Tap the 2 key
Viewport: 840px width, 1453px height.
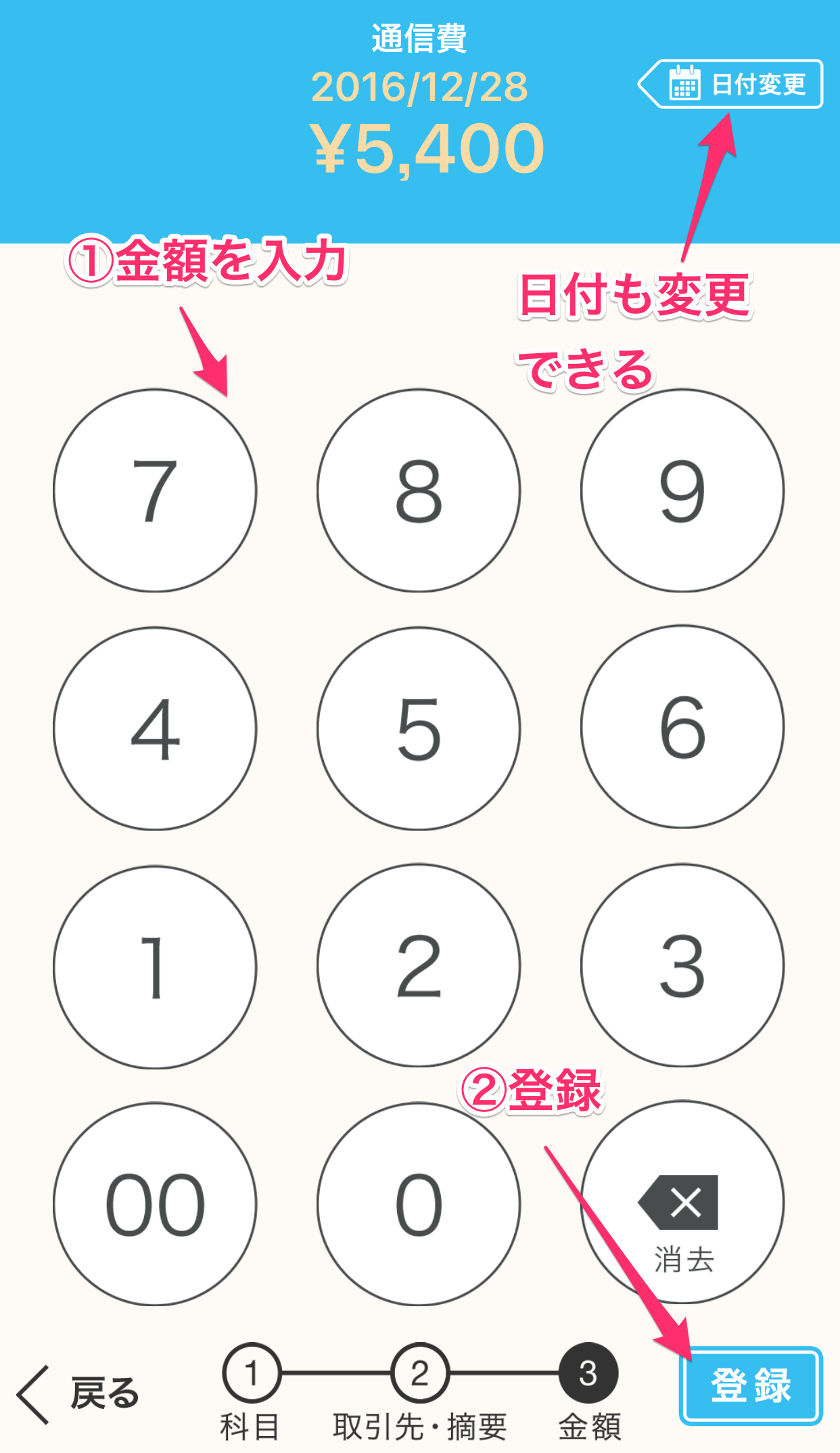tap(419, 966)
